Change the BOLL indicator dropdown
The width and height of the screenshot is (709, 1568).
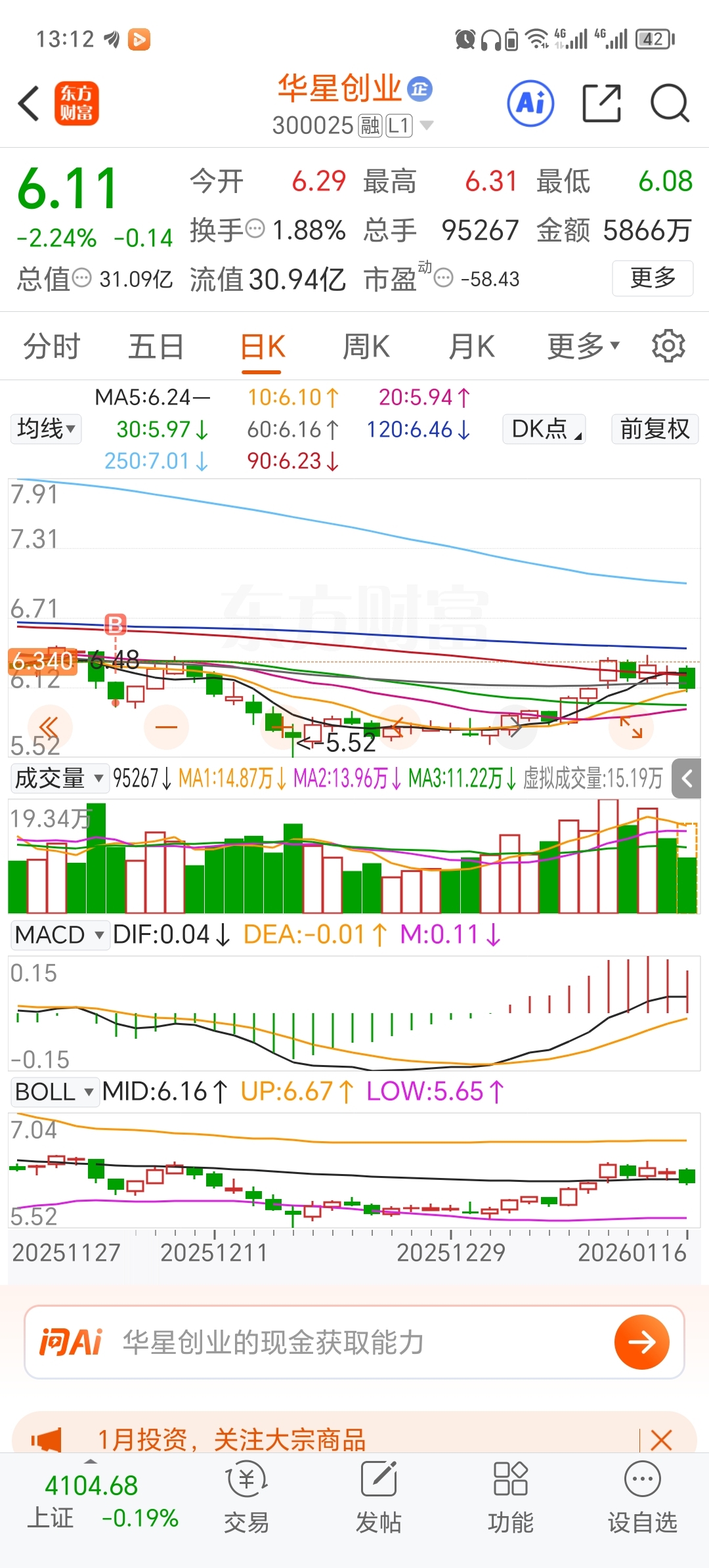click(x=54, y=1092)
